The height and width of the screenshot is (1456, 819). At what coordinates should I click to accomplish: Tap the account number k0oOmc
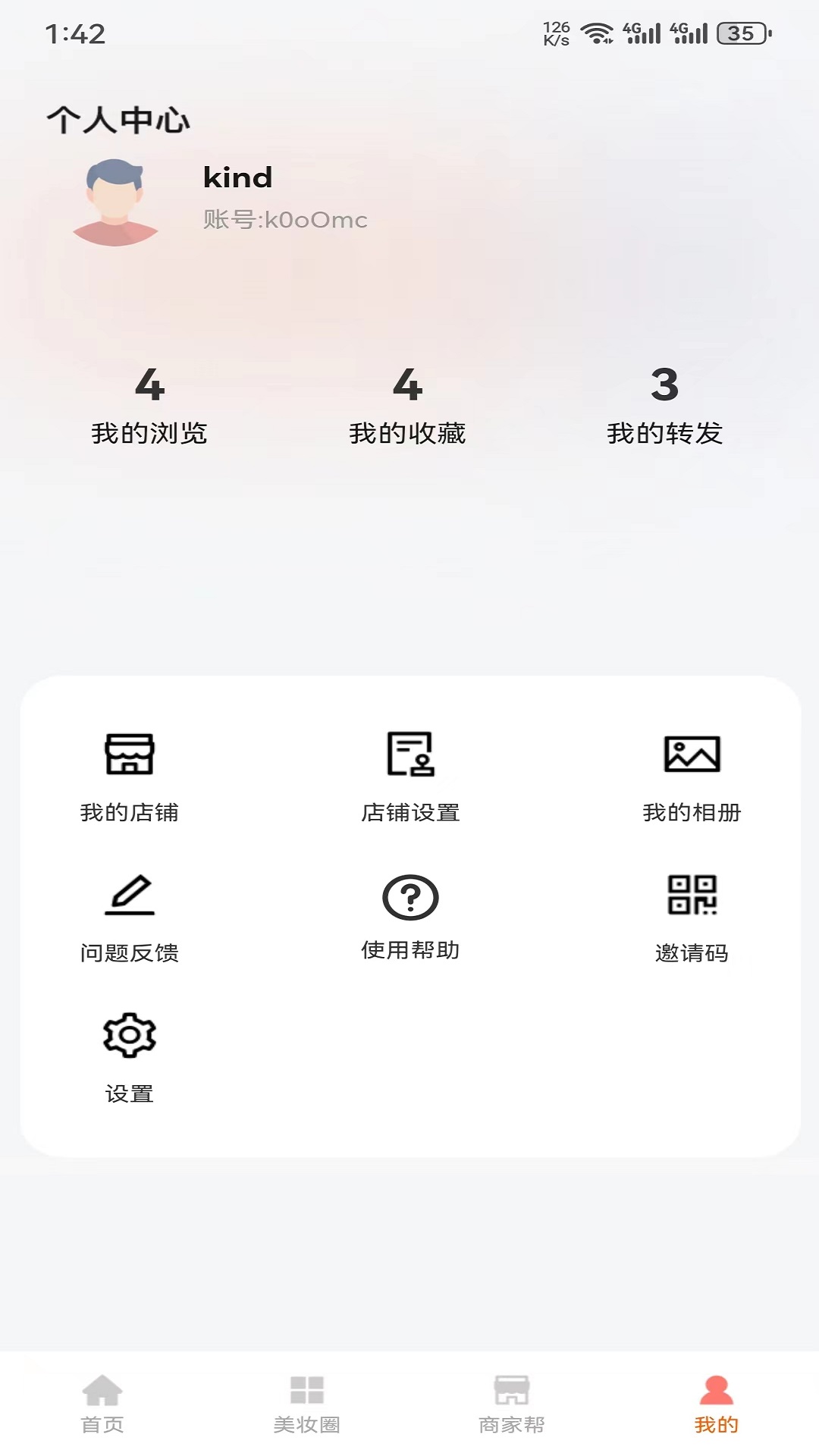coord(284,220)
